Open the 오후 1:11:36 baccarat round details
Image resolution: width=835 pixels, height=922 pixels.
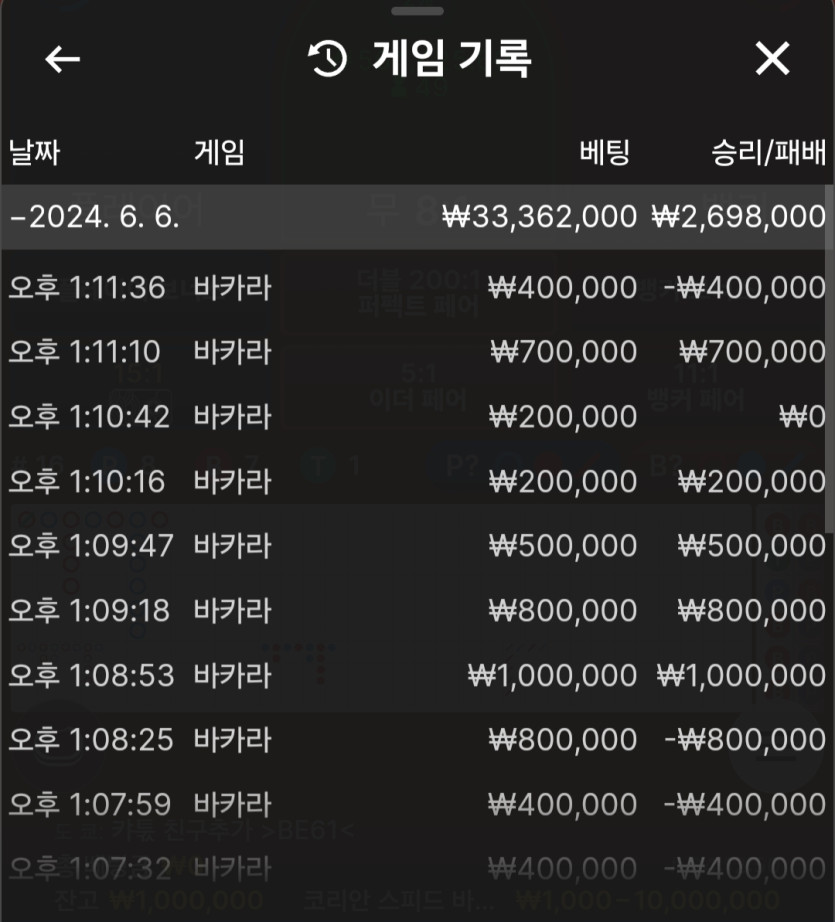[415, 288]
